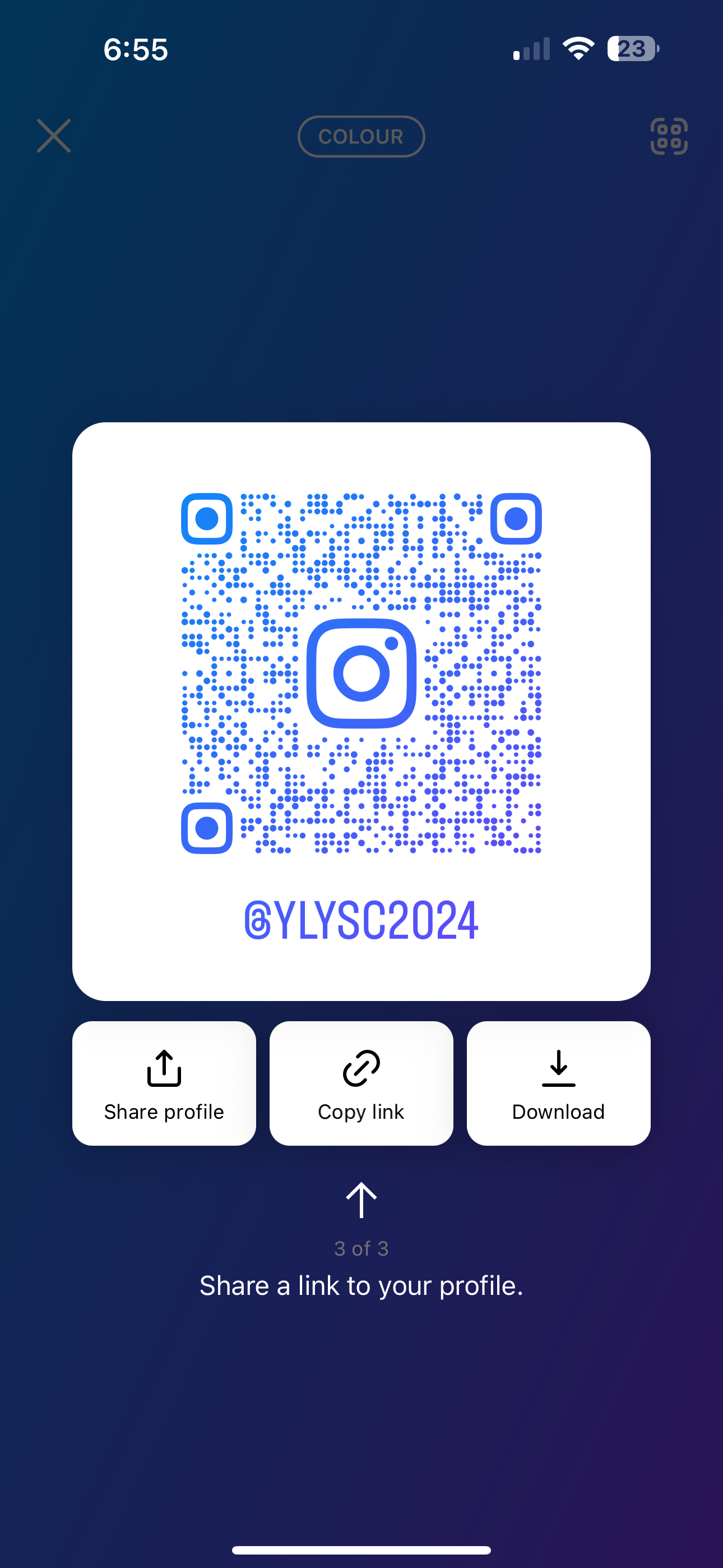The height and width of the screenshot is (1568, 723).
Task: Copy link to the profile
Action: coord(361,1083)
